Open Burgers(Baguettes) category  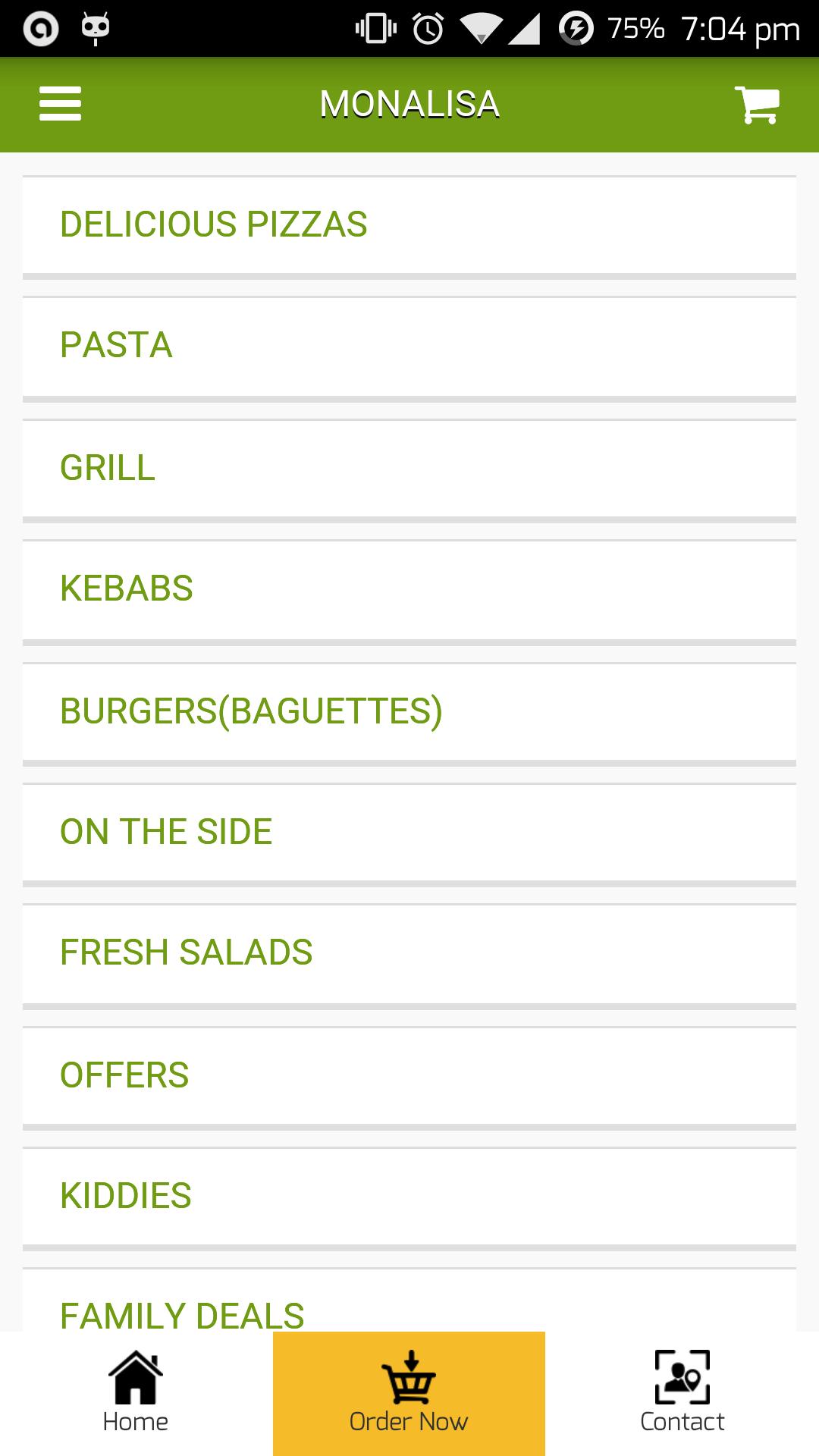409,711
